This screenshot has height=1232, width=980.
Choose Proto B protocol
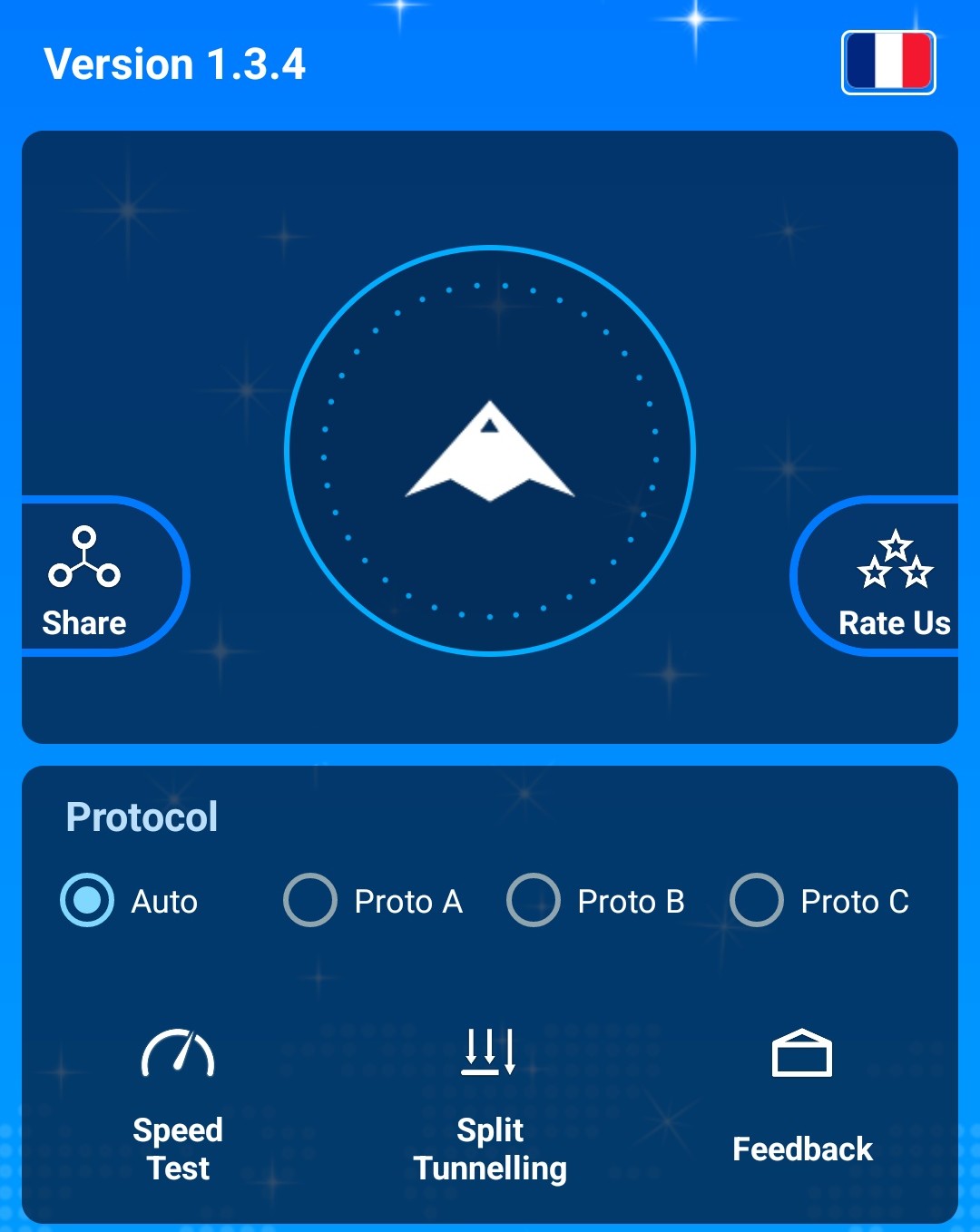(x=534, y=900)
